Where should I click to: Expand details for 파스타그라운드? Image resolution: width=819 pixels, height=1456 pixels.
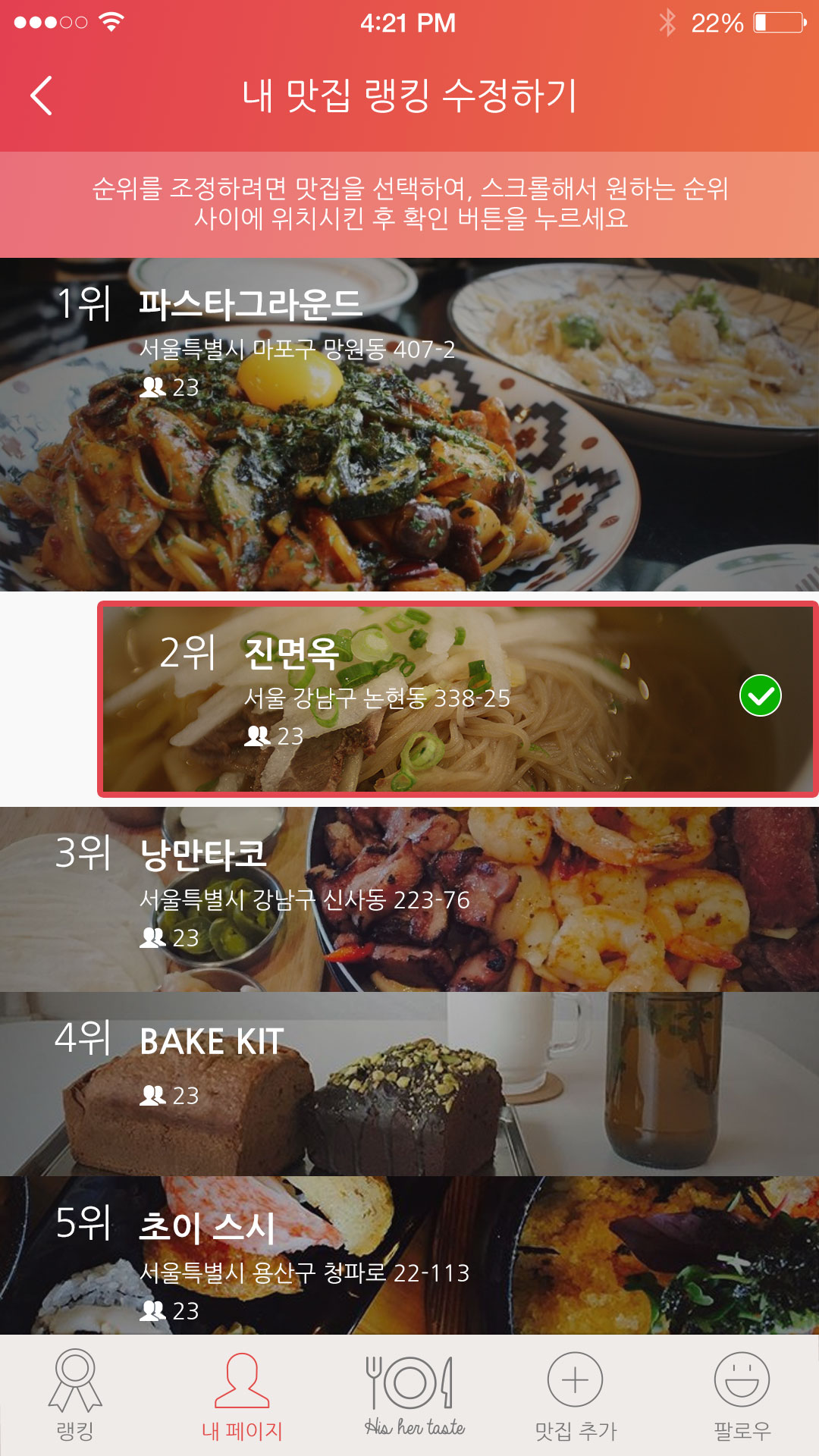(409, 425)
